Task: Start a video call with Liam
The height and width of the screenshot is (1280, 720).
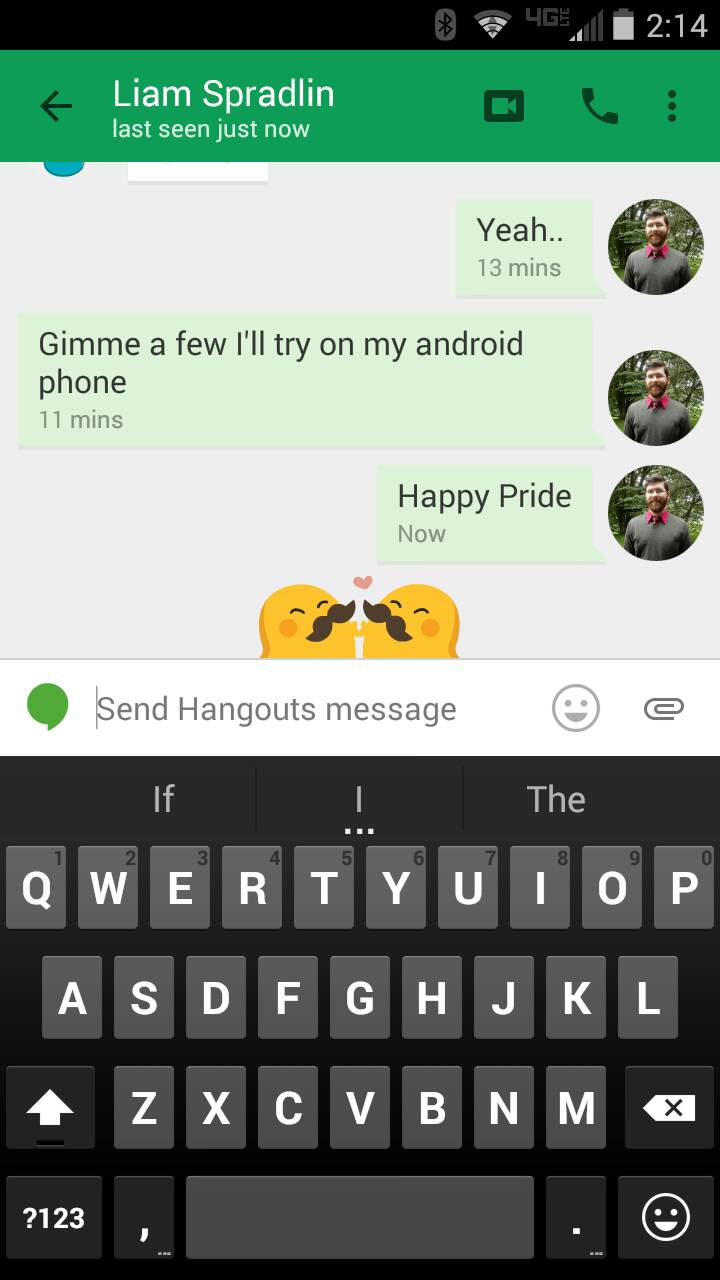Action: tap(504, 106)
